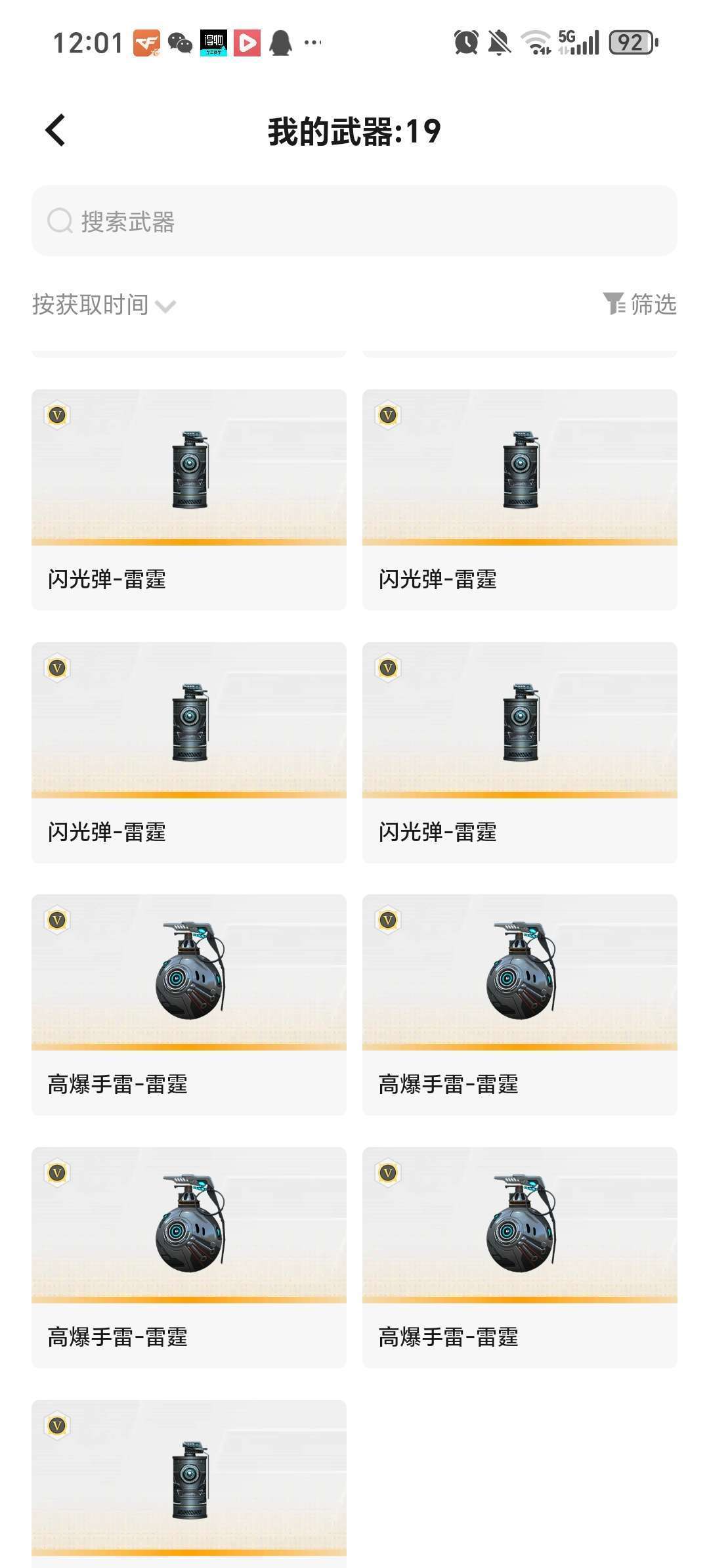Tap the V rank badge on first 闪光弹-雷霆 card
This screenshot has width=709, height=1568.
click(57, 415)
